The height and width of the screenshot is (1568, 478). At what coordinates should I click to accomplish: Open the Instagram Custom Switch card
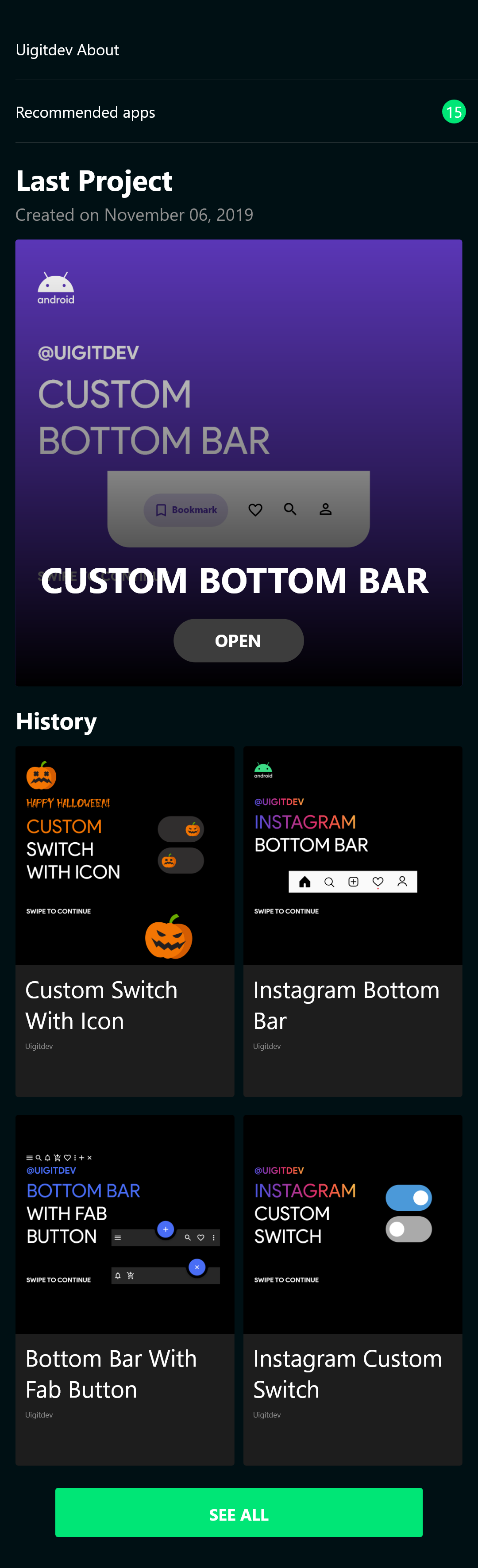(x=353, y=1289)
